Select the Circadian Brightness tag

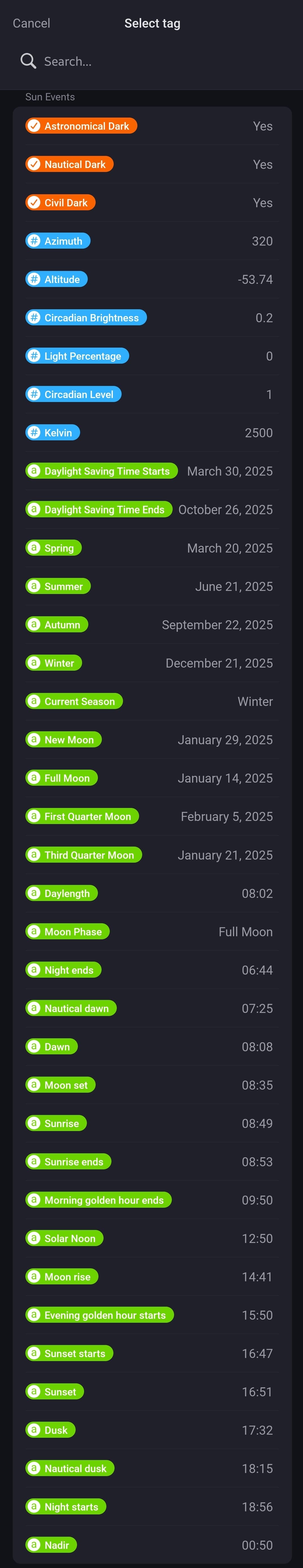pyautogui.click(x=86, y=318)
